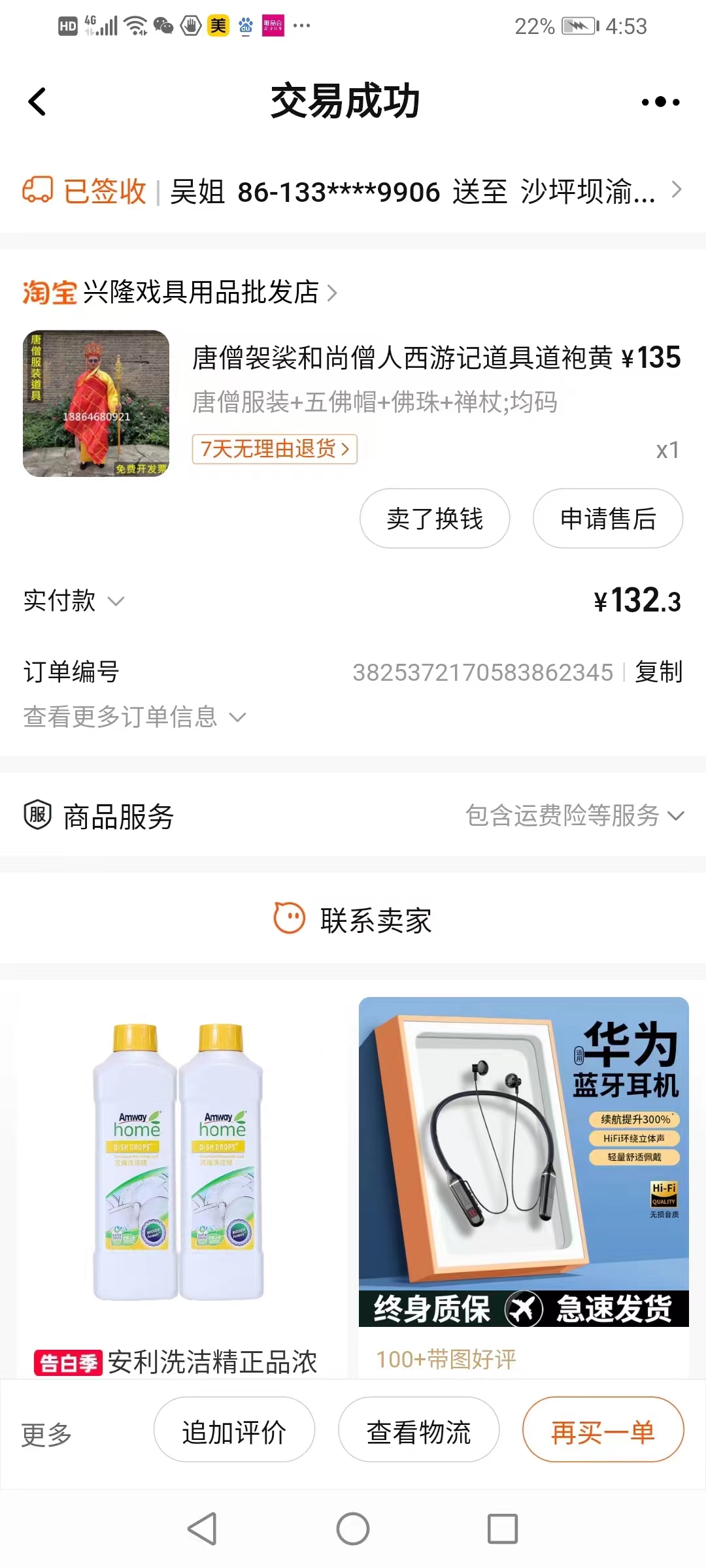Open the three-dot more options menu
Image resolution: width=706 pixels, height=1568 pixels.
[660, 102]
